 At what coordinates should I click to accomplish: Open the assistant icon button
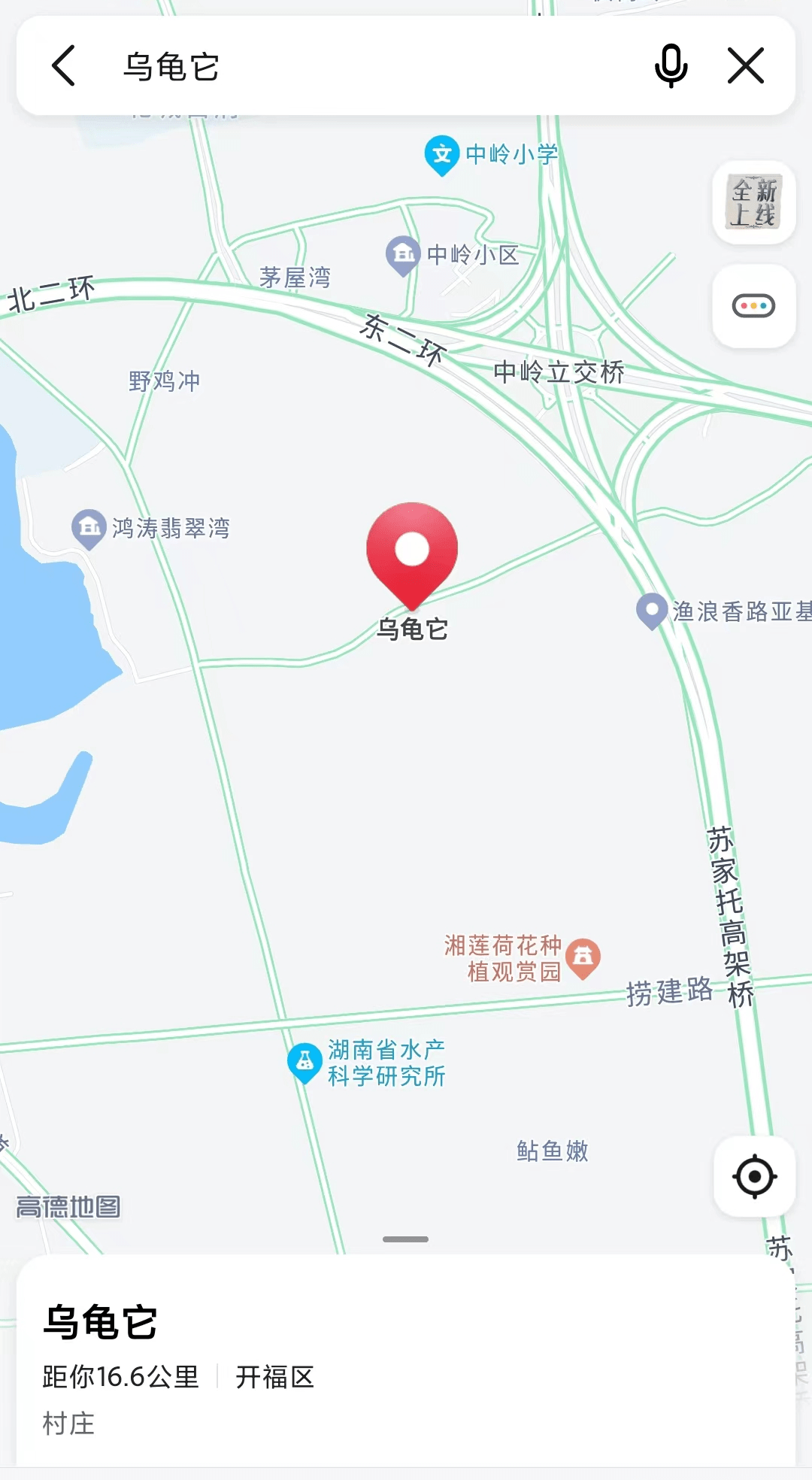753,306
